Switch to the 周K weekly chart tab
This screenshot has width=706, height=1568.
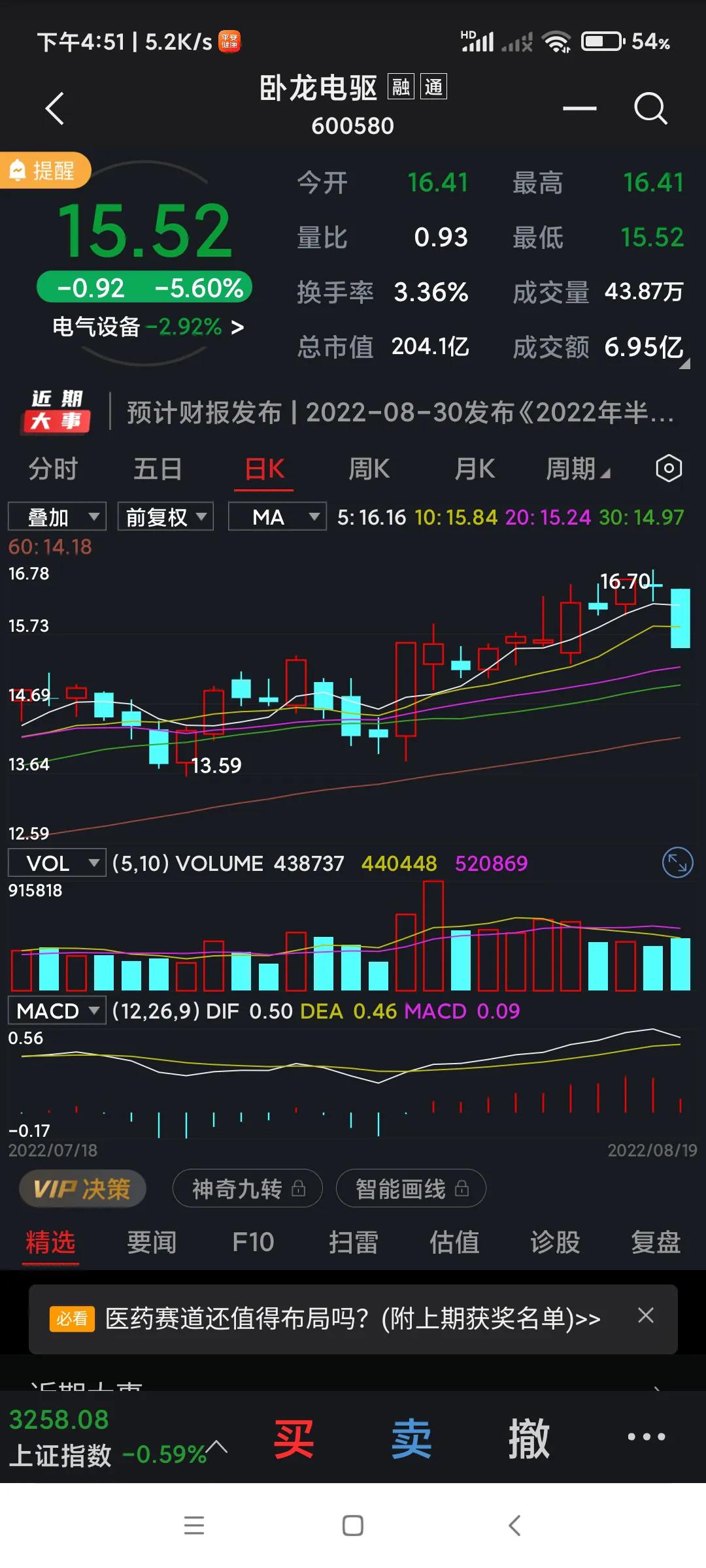point(369,468)
